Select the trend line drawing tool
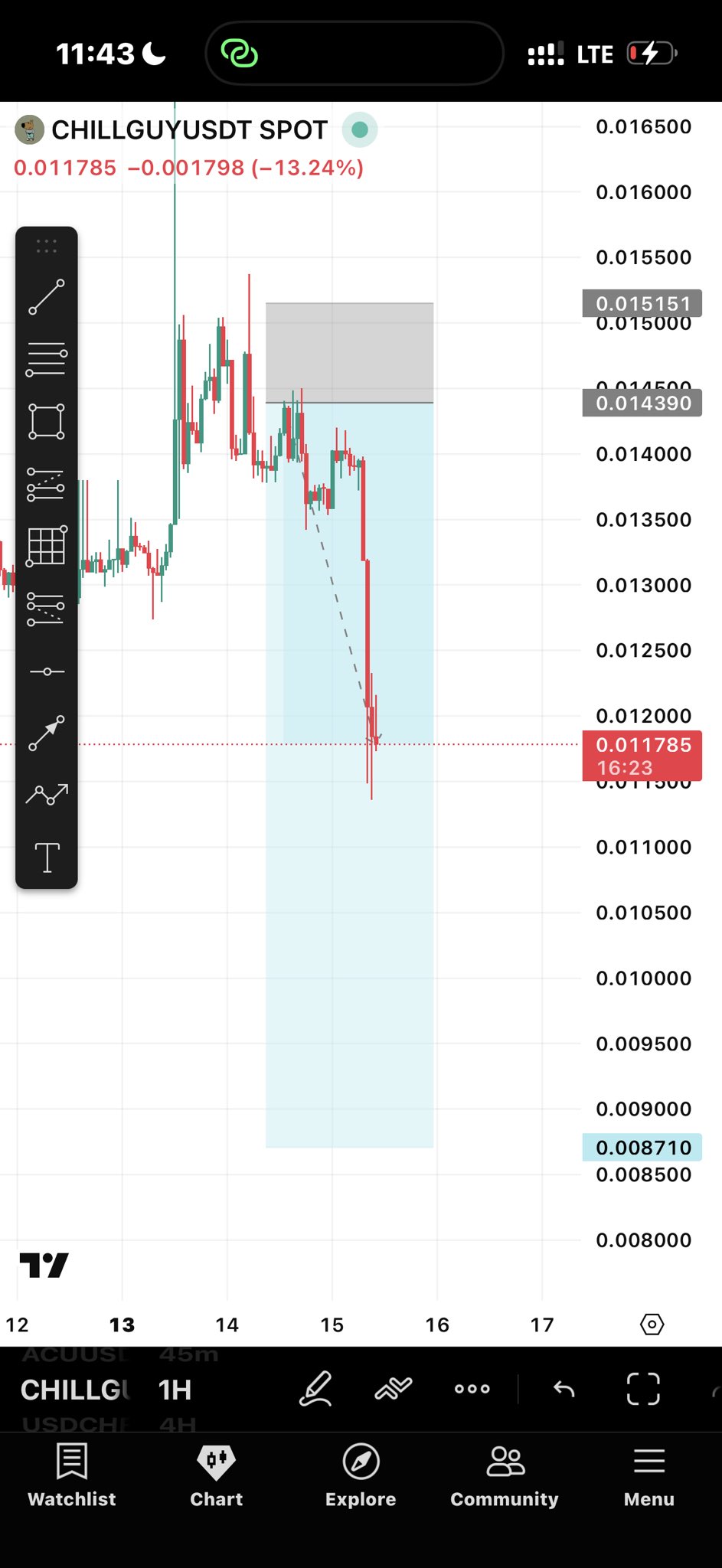Image resolution: width=722 pixels, height=1568 pixels. pyautogui.click(x=47, y=297)
